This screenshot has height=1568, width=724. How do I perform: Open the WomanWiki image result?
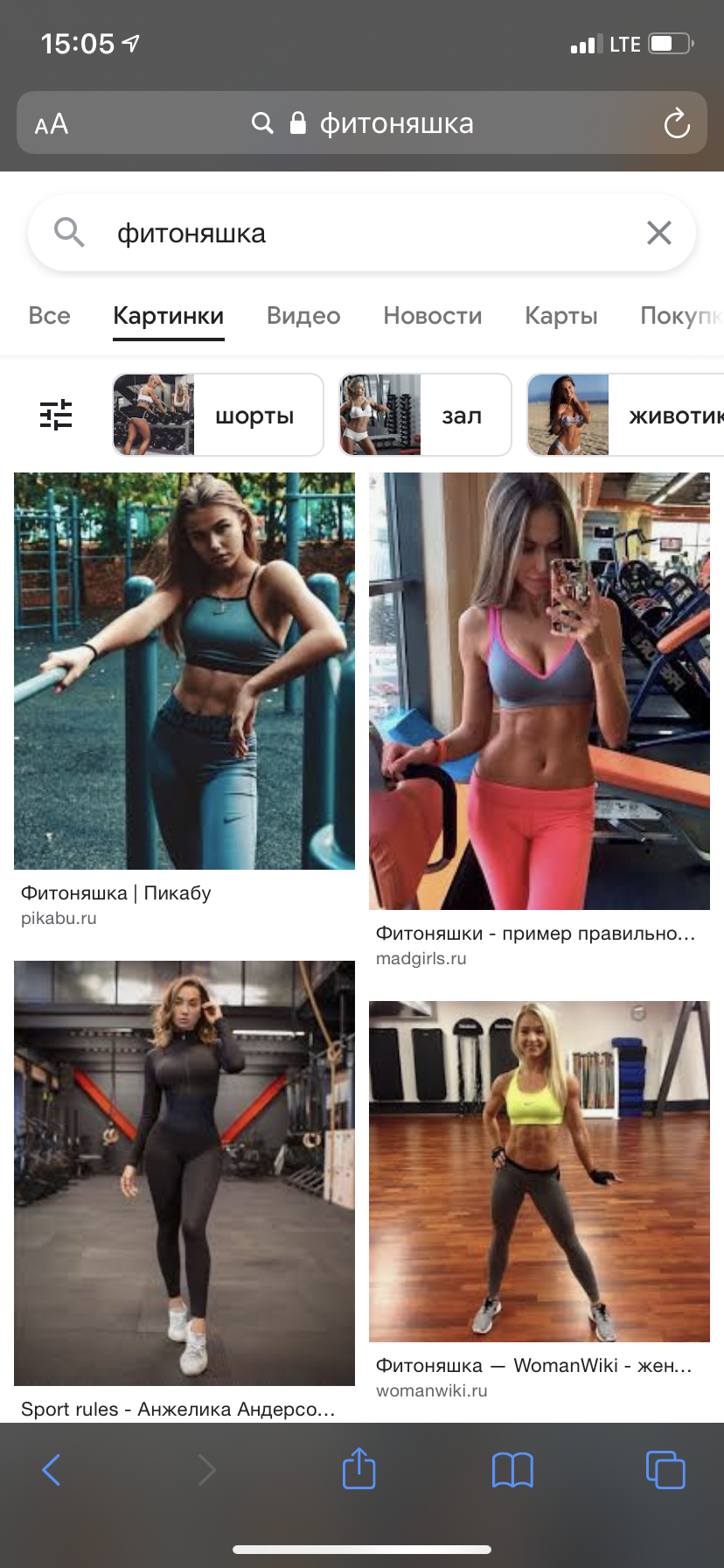click(540, 1171)
